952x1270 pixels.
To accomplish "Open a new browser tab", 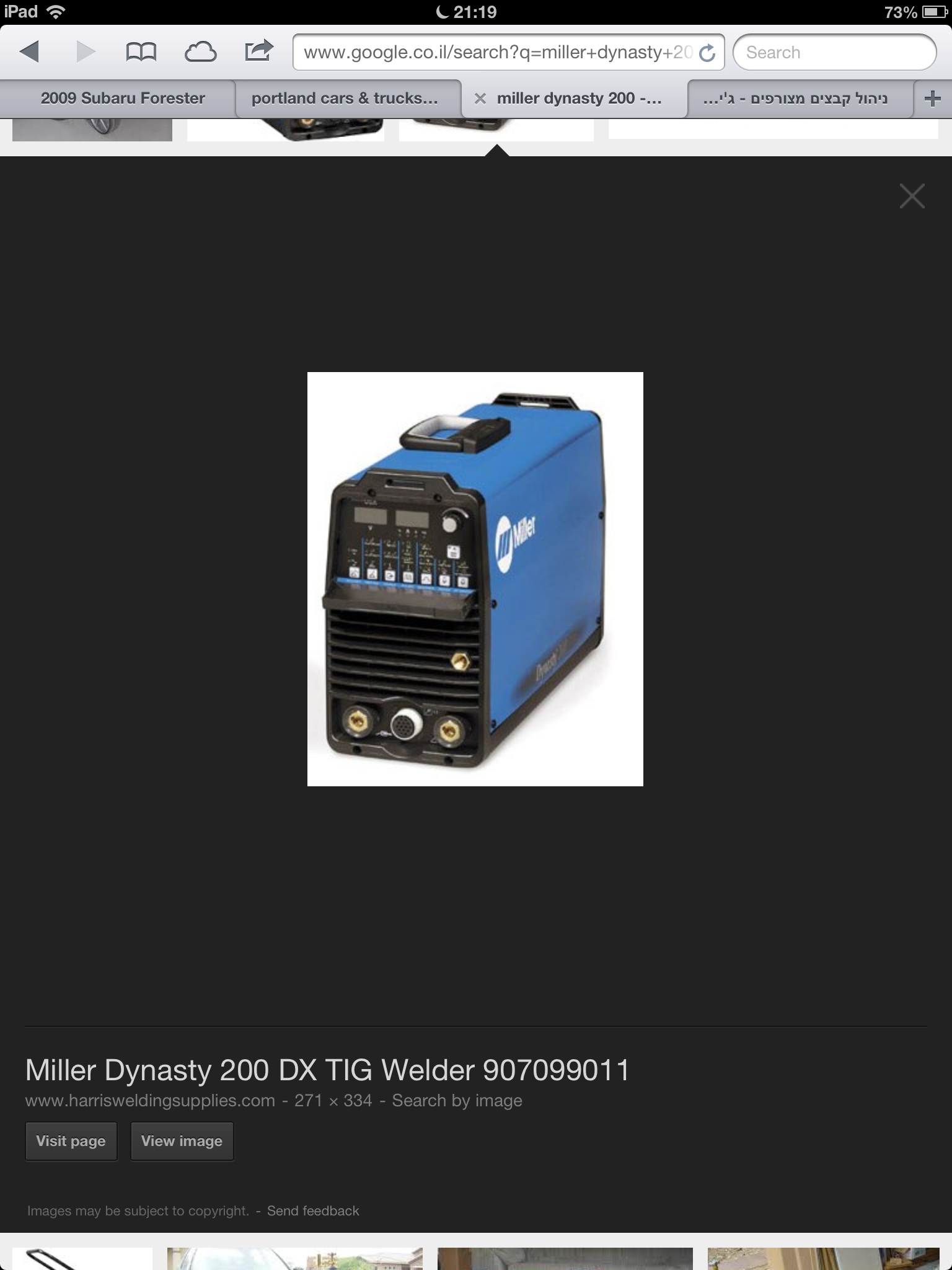I will pyautogui.click(x=932, y=99).
